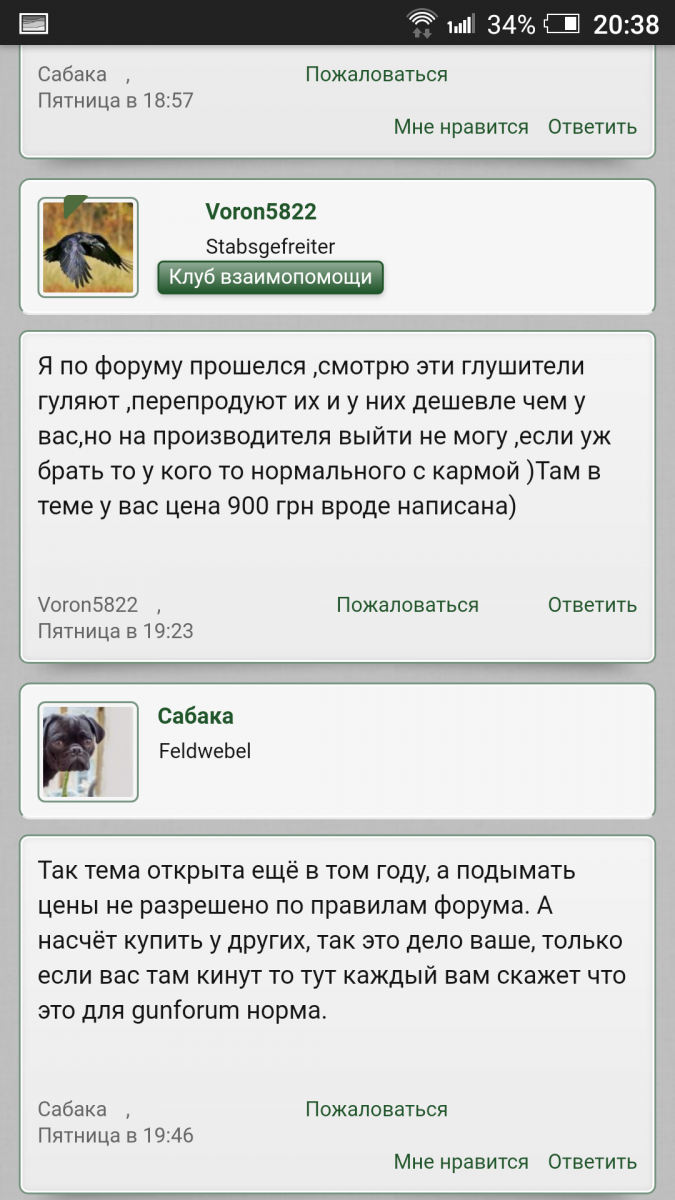Report Сабака's post from 18:57
Image resolution: width=675 pixels, height=1200 pixels.
pos(376,74)
